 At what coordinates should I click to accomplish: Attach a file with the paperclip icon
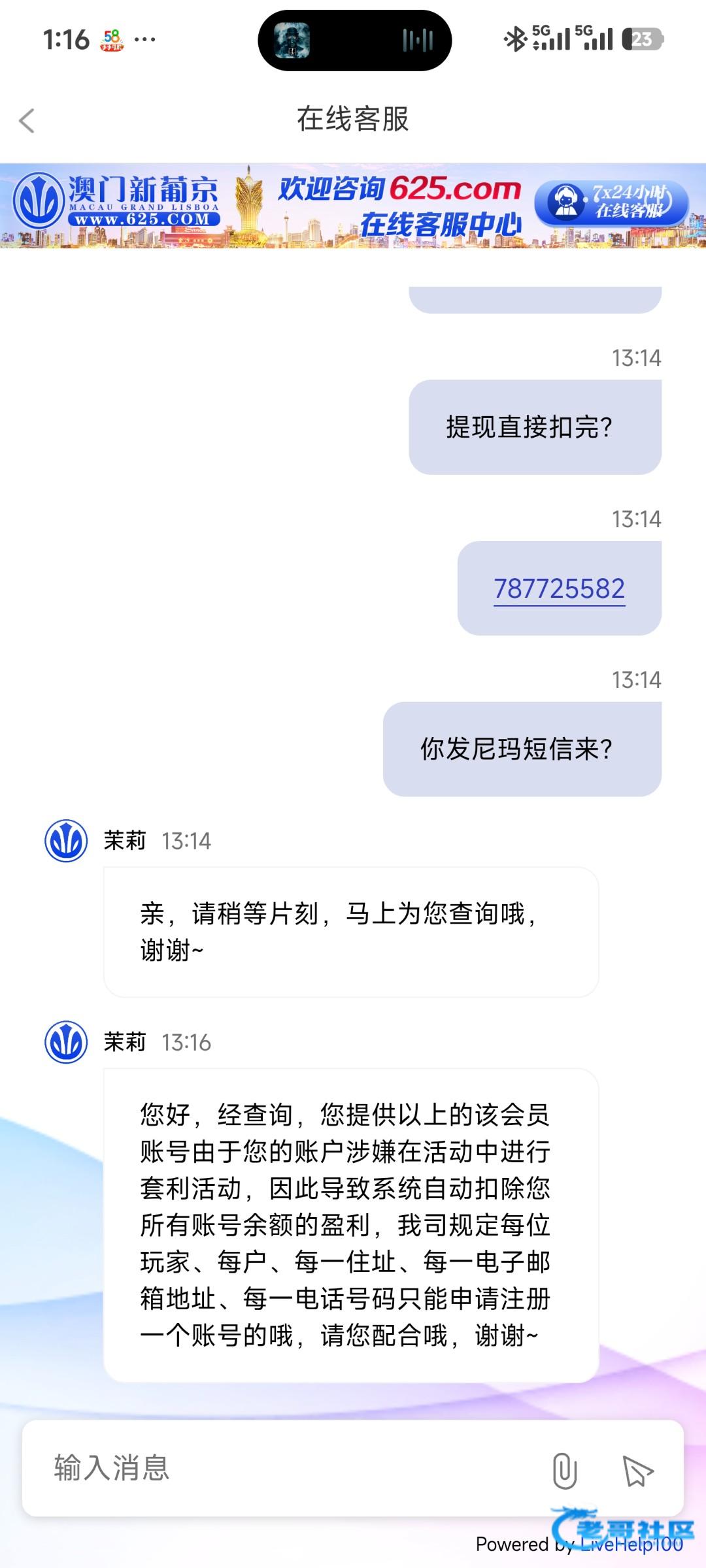(x=564, y=1471)
